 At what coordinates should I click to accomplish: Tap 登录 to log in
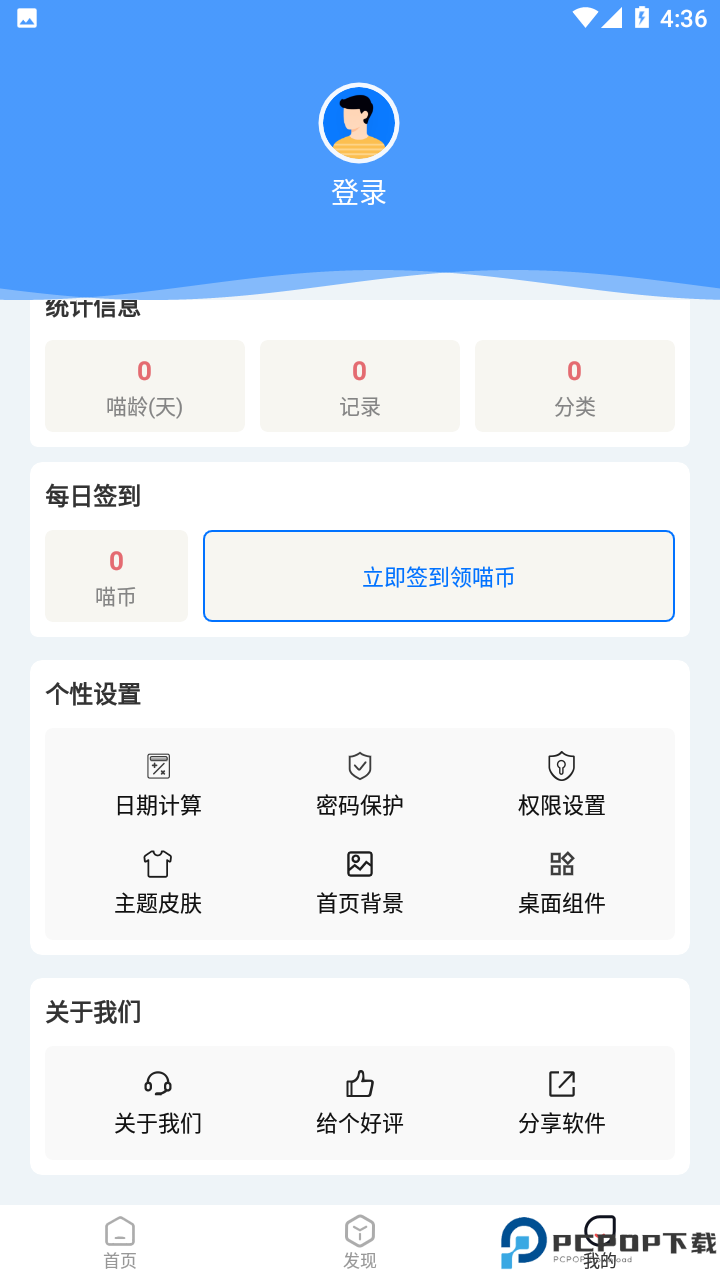(x=359, y=192)
